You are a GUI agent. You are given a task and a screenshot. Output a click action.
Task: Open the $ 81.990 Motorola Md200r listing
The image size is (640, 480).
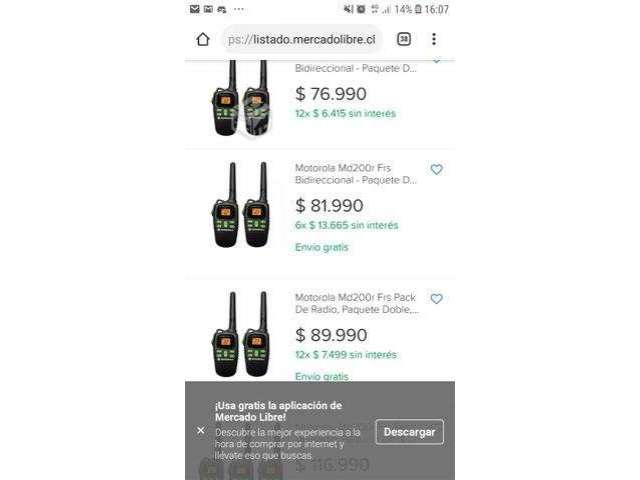pyautogui.click(x=355, y=175)
